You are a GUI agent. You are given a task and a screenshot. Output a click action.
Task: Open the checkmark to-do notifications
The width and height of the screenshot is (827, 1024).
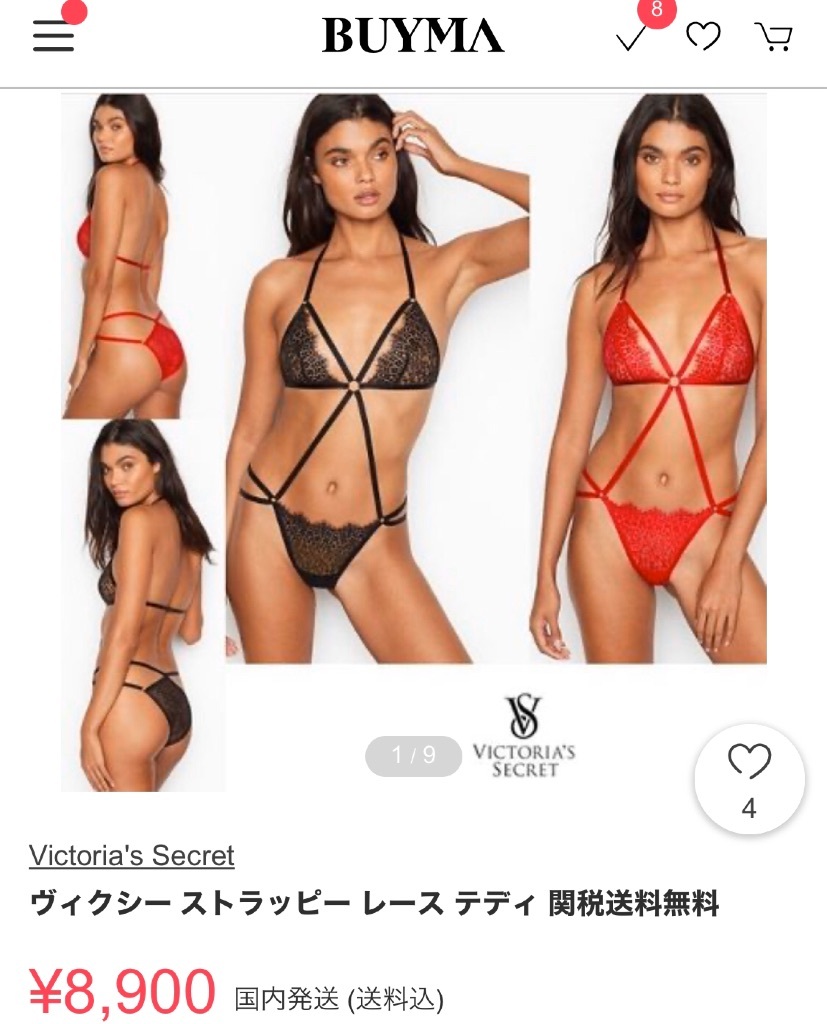631,38
